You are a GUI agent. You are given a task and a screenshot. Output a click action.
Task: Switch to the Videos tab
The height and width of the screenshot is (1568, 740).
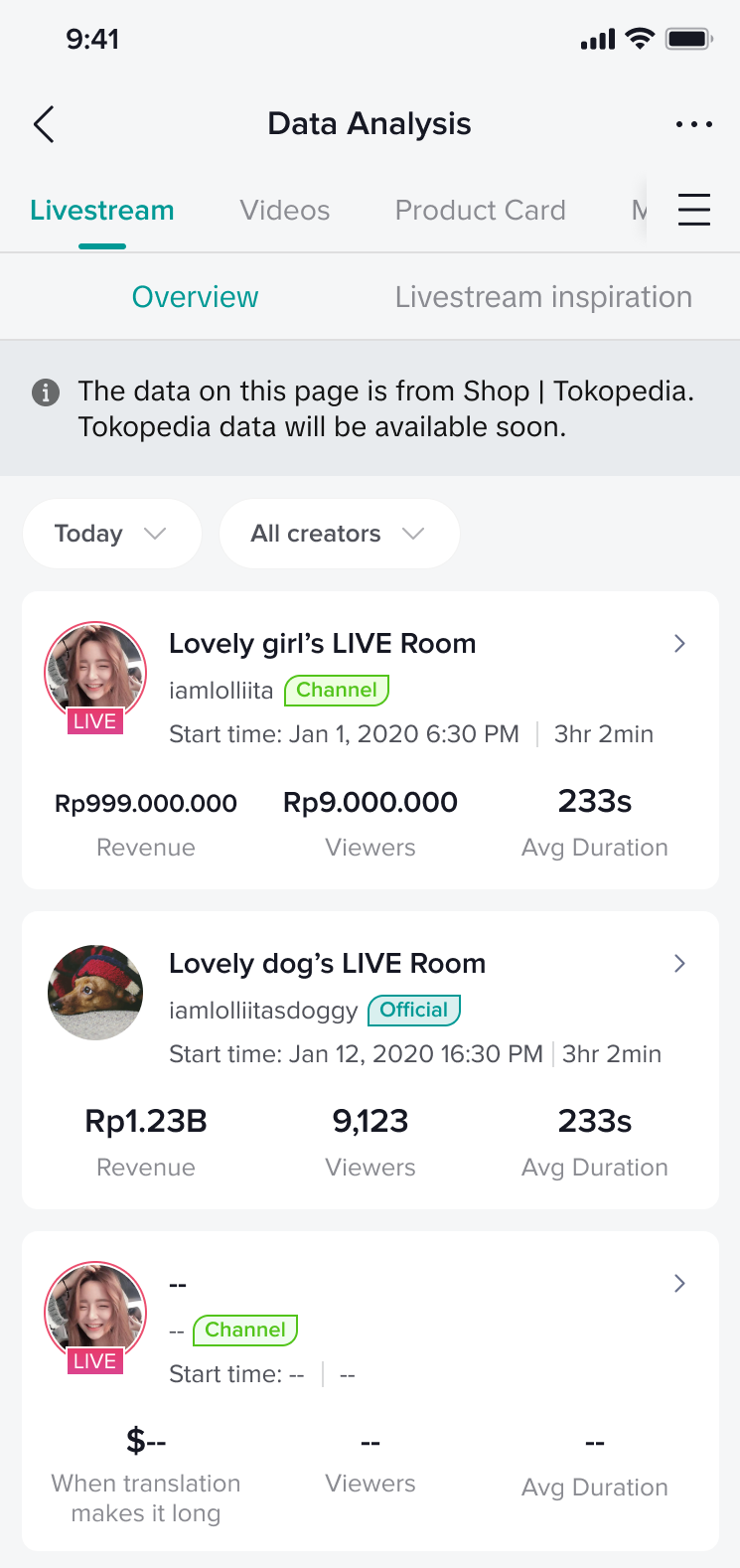coord(284,211)
